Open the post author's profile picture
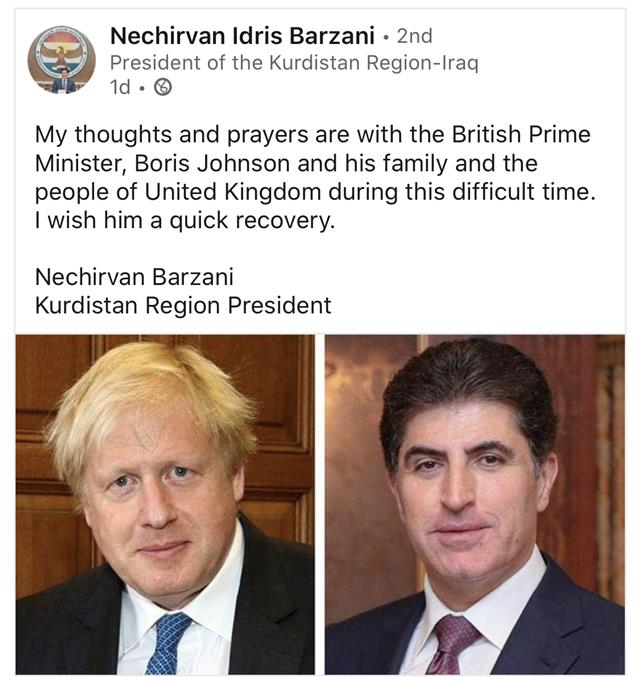640x677 pixels. (x=62, y=60)
